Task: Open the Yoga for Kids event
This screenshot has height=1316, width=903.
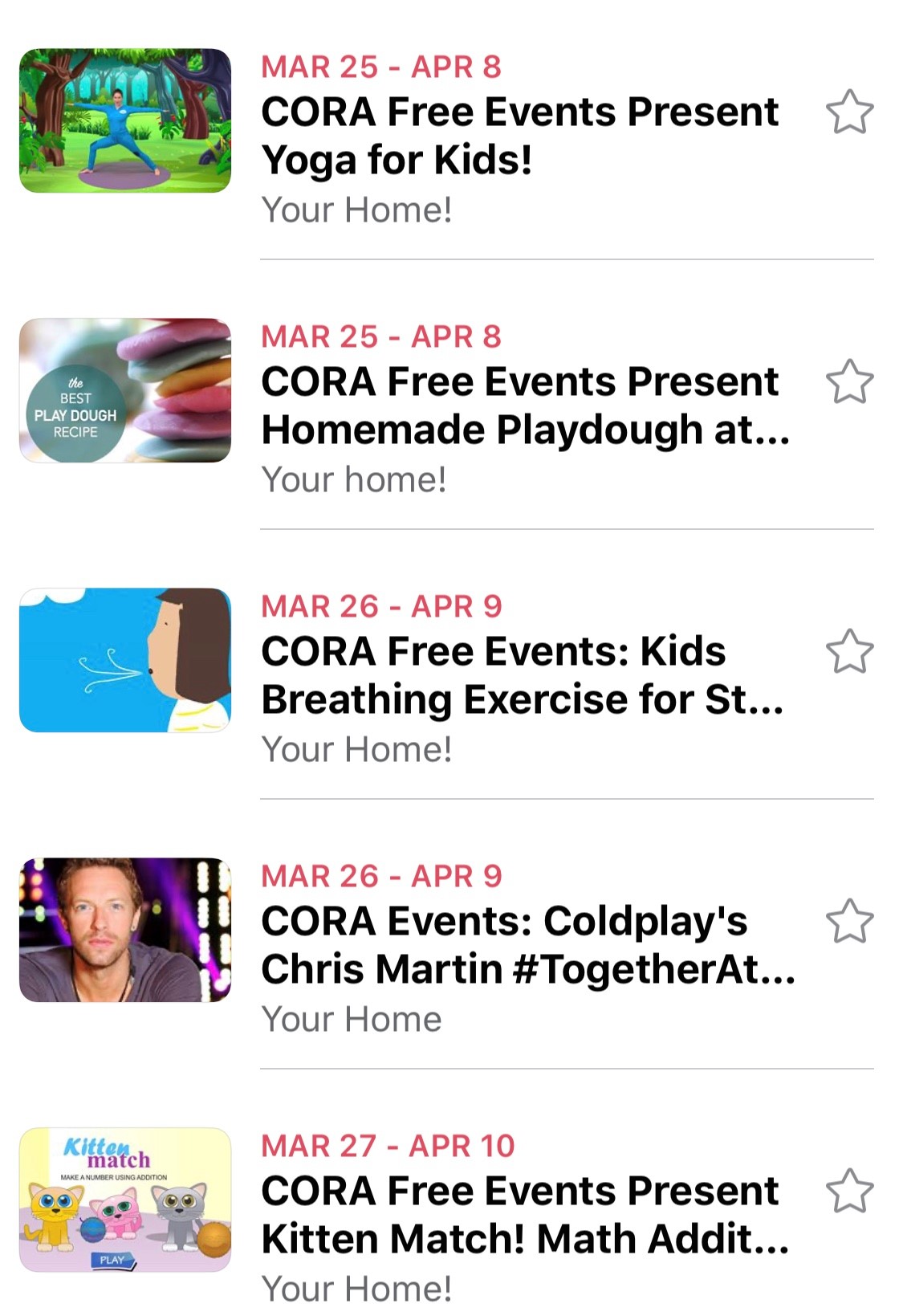Action: click(x=519, y=136)
